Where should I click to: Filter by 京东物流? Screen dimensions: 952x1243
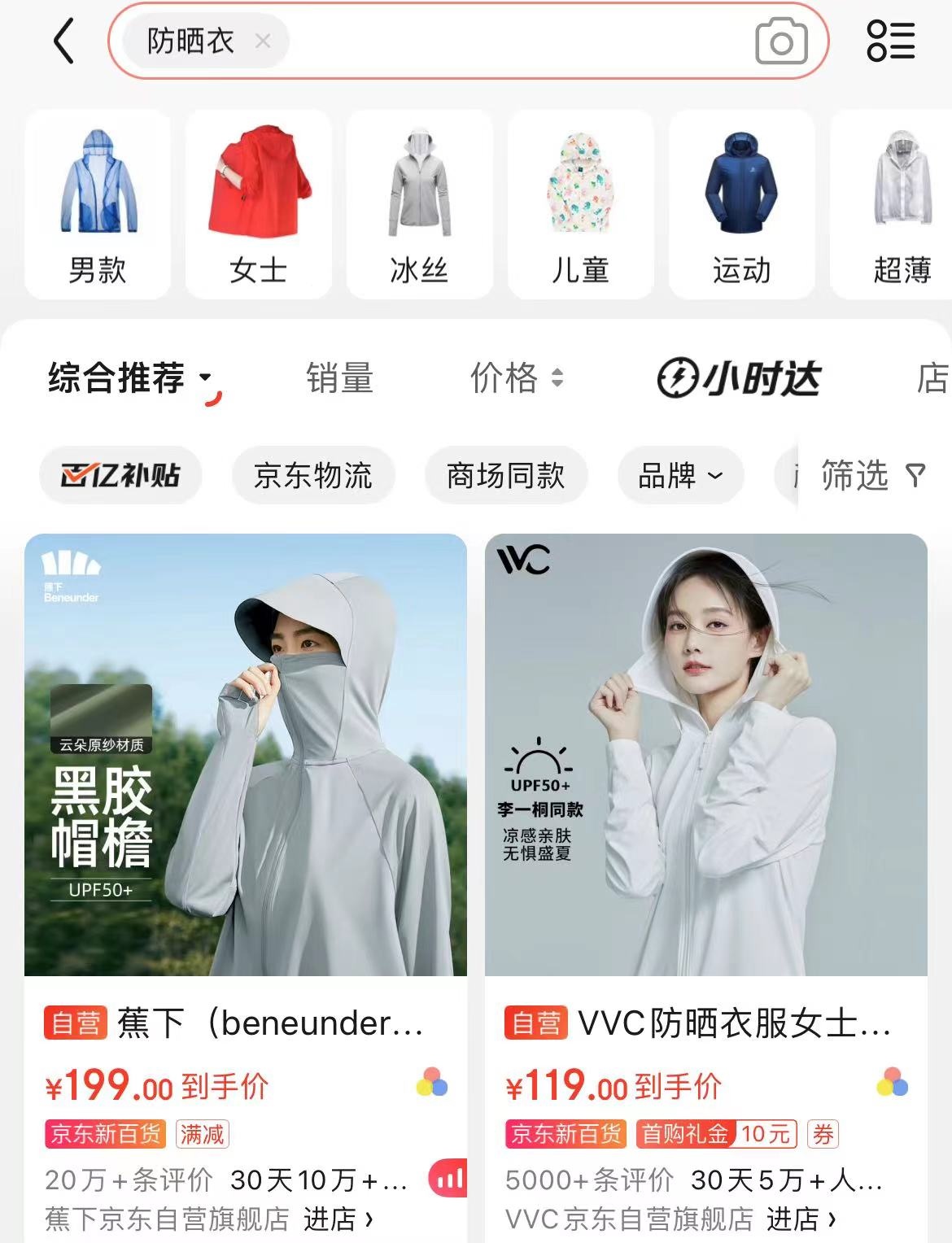coord(313,475)
